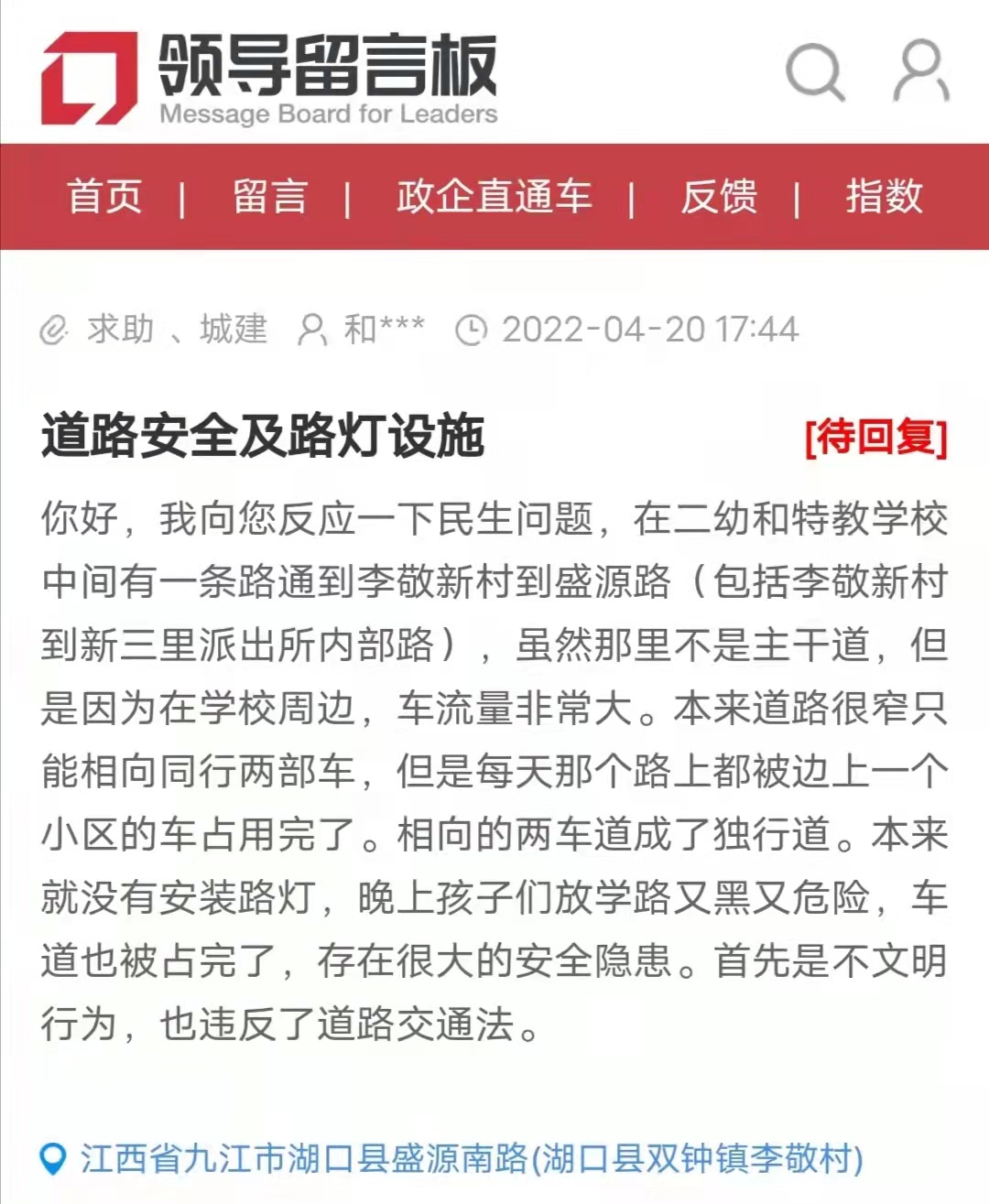Switch to the 留言 tab

click(269, 197)
